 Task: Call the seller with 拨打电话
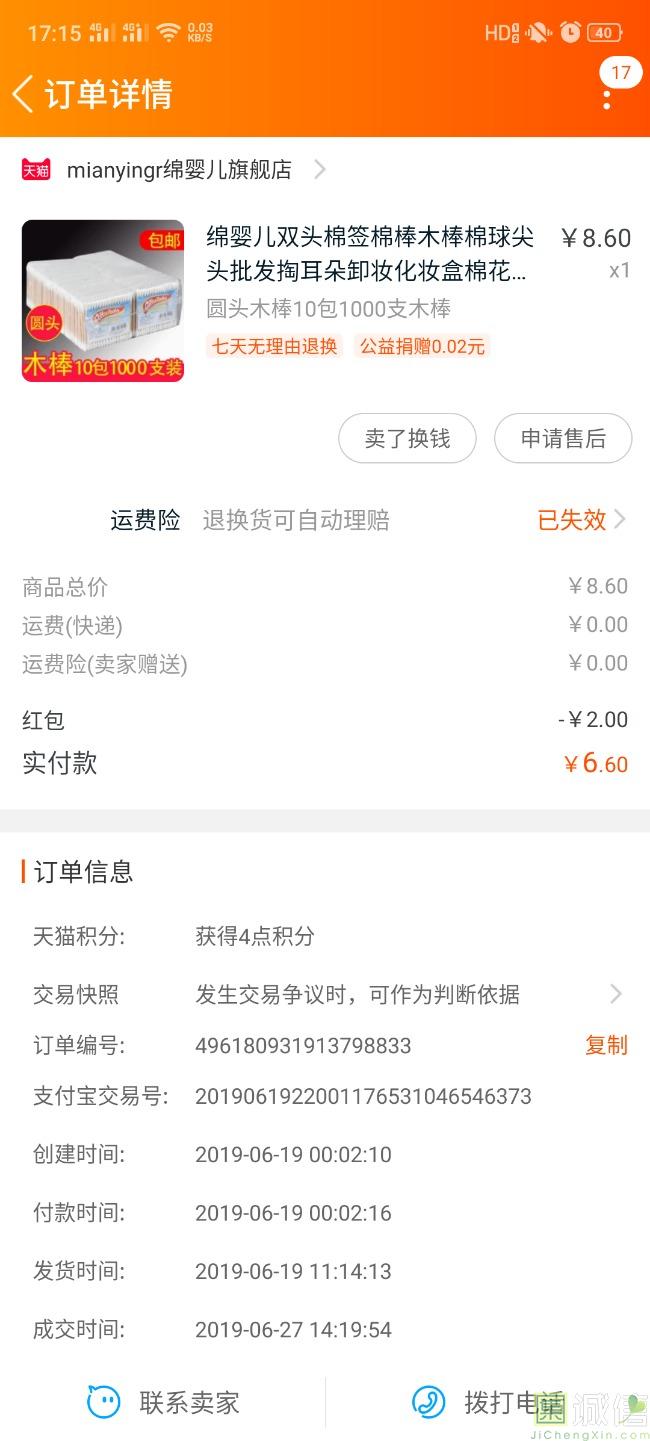coord(488,1402)
